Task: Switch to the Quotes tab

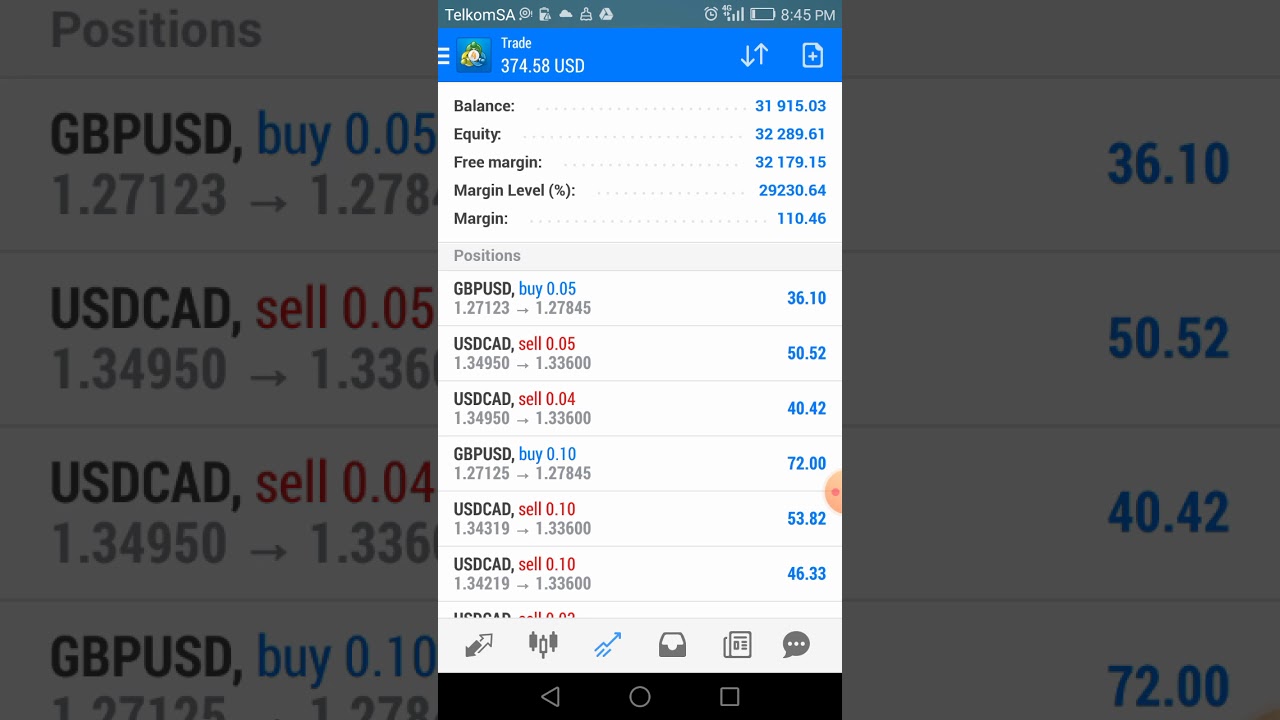Action: click(x=479, y=645)
